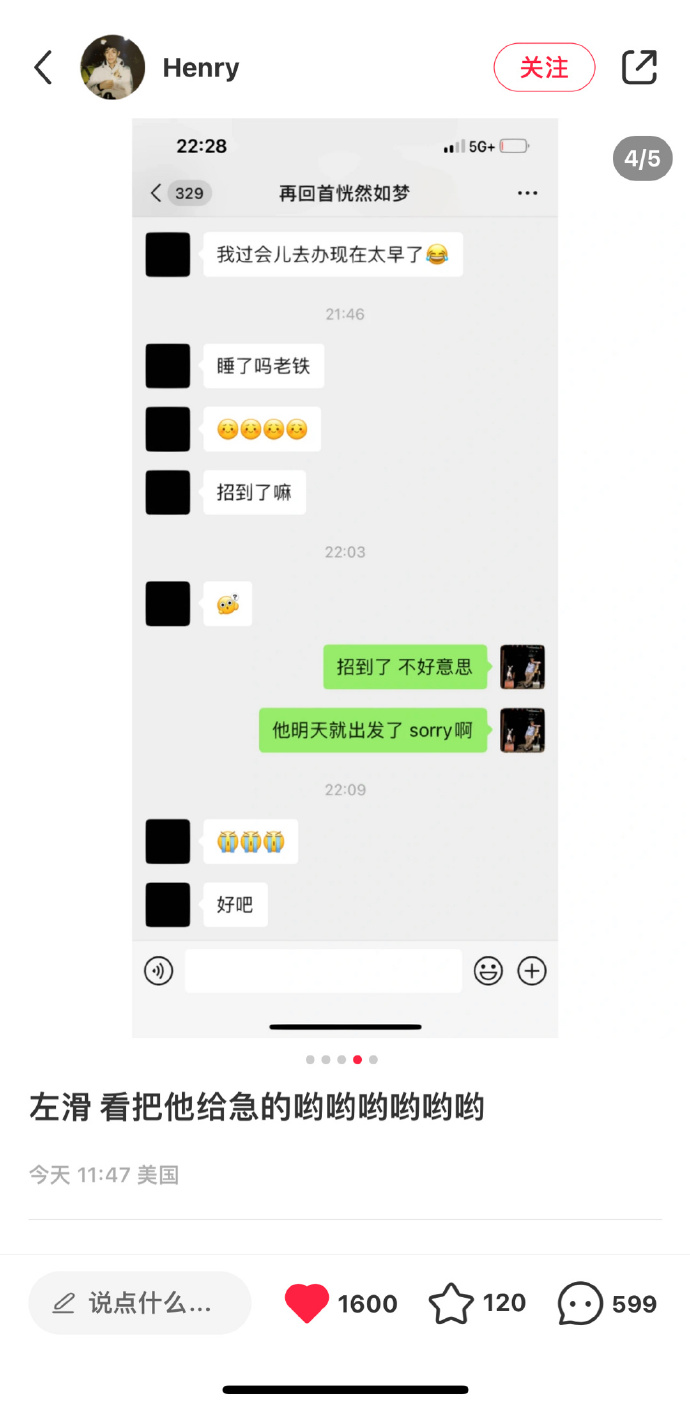Viewport: 690px width, 1408px height.
Task: Tap the 说点什么 comment input field
Action: click(x=139, y=1303)
